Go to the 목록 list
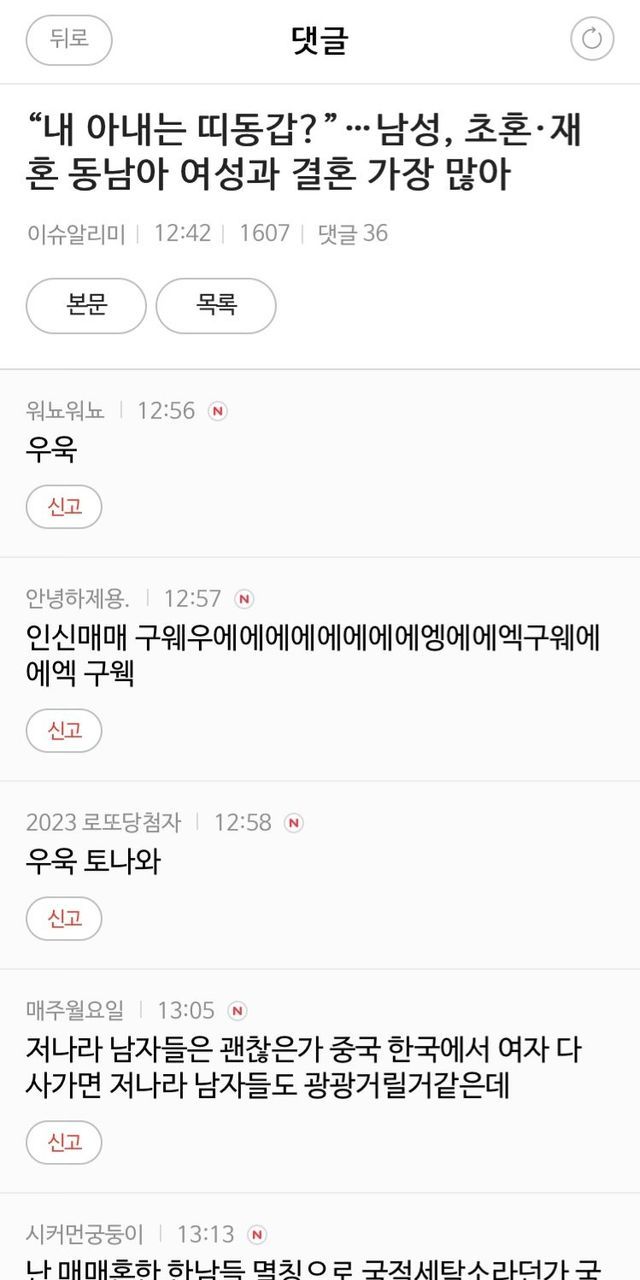 [216, 305]
